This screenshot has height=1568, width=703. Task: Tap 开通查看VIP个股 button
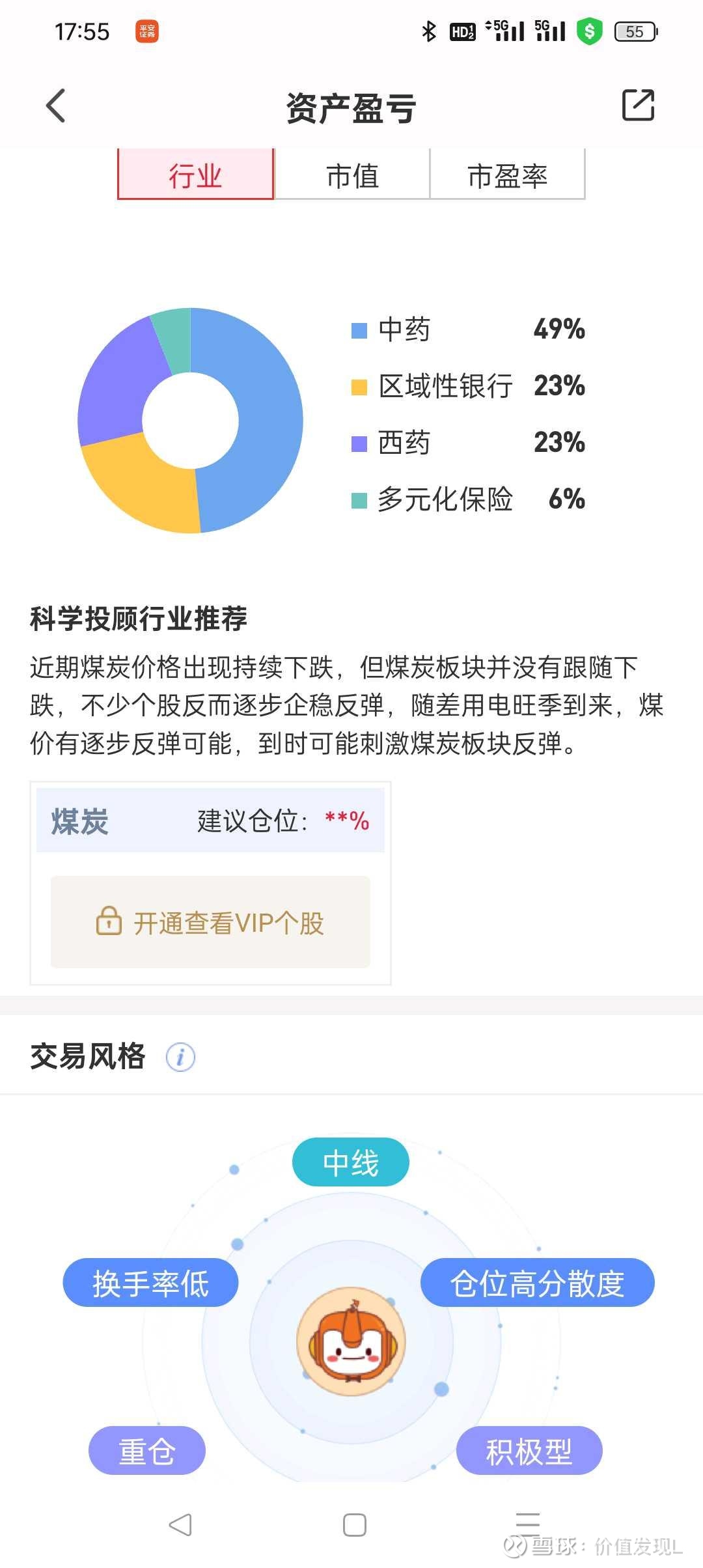210,921
